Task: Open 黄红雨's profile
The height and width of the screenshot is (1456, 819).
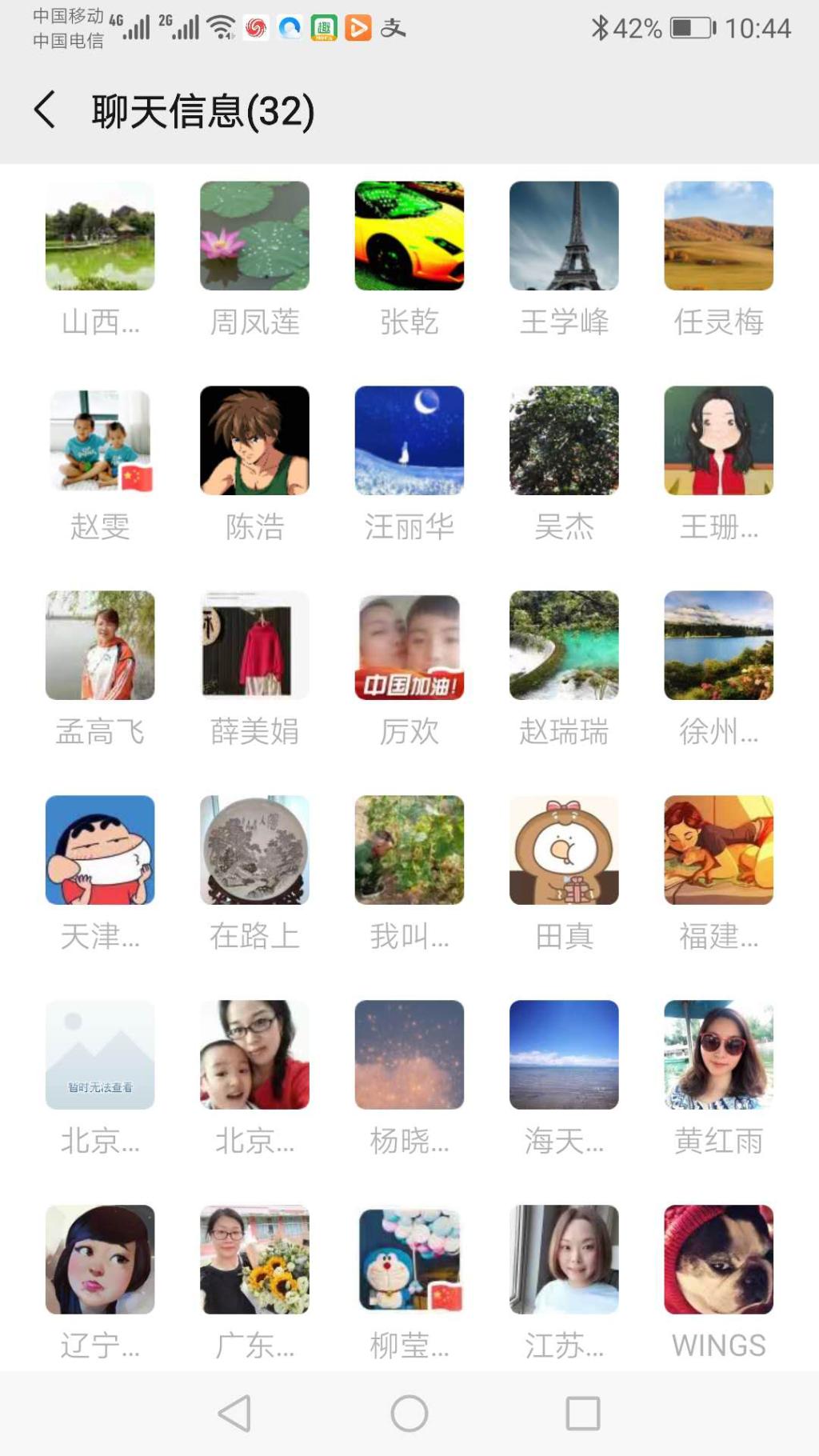Action: [x=718, y=1055]
